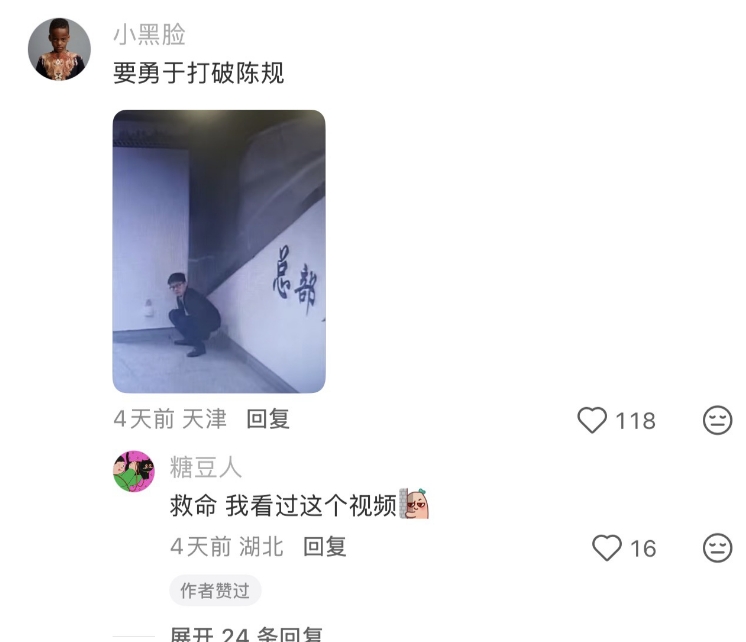Image resolution: width=746 pixels, height=642 pixels.
Task: Tap the username 小黑脸
Action: click(x=149, y=35)
